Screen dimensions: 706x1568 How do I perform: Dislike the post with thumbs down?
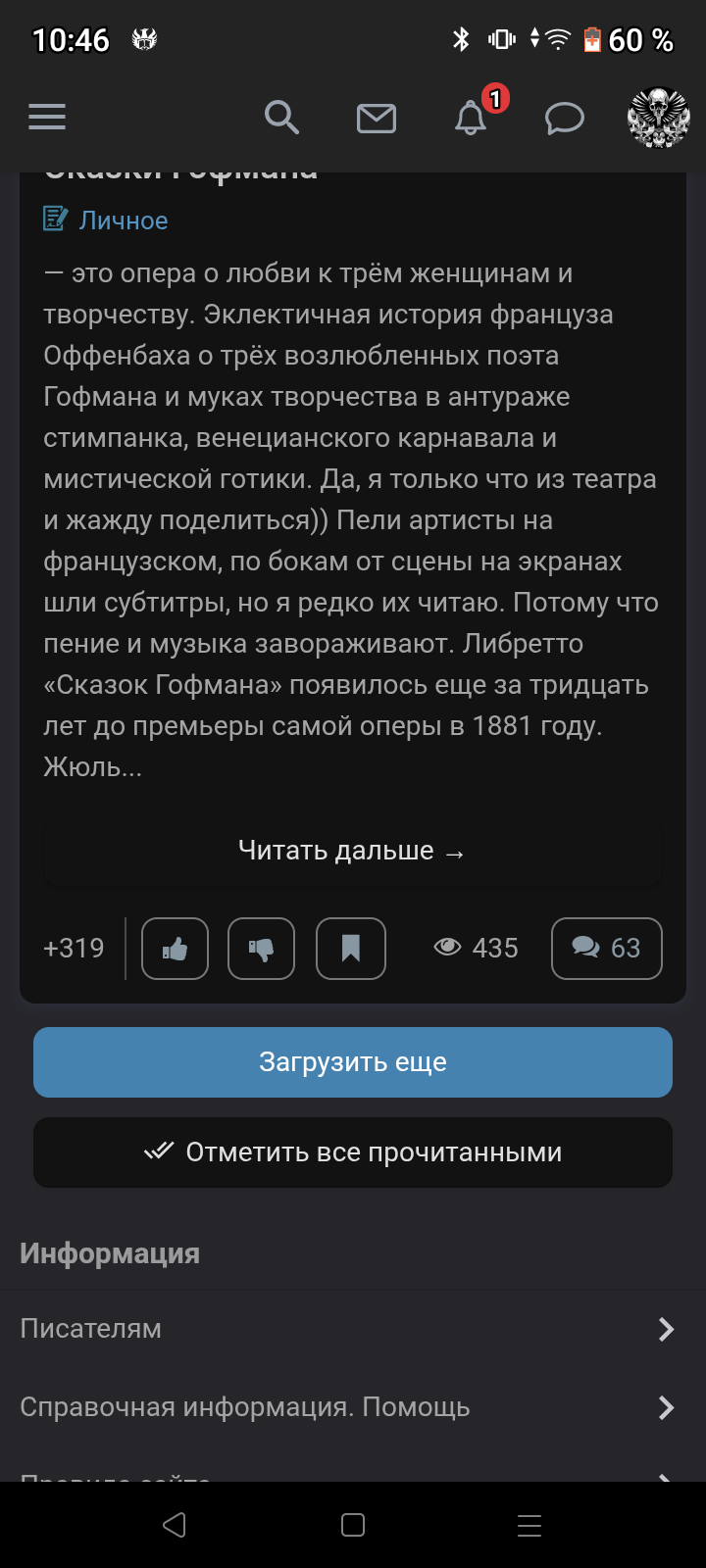point(261,949)
